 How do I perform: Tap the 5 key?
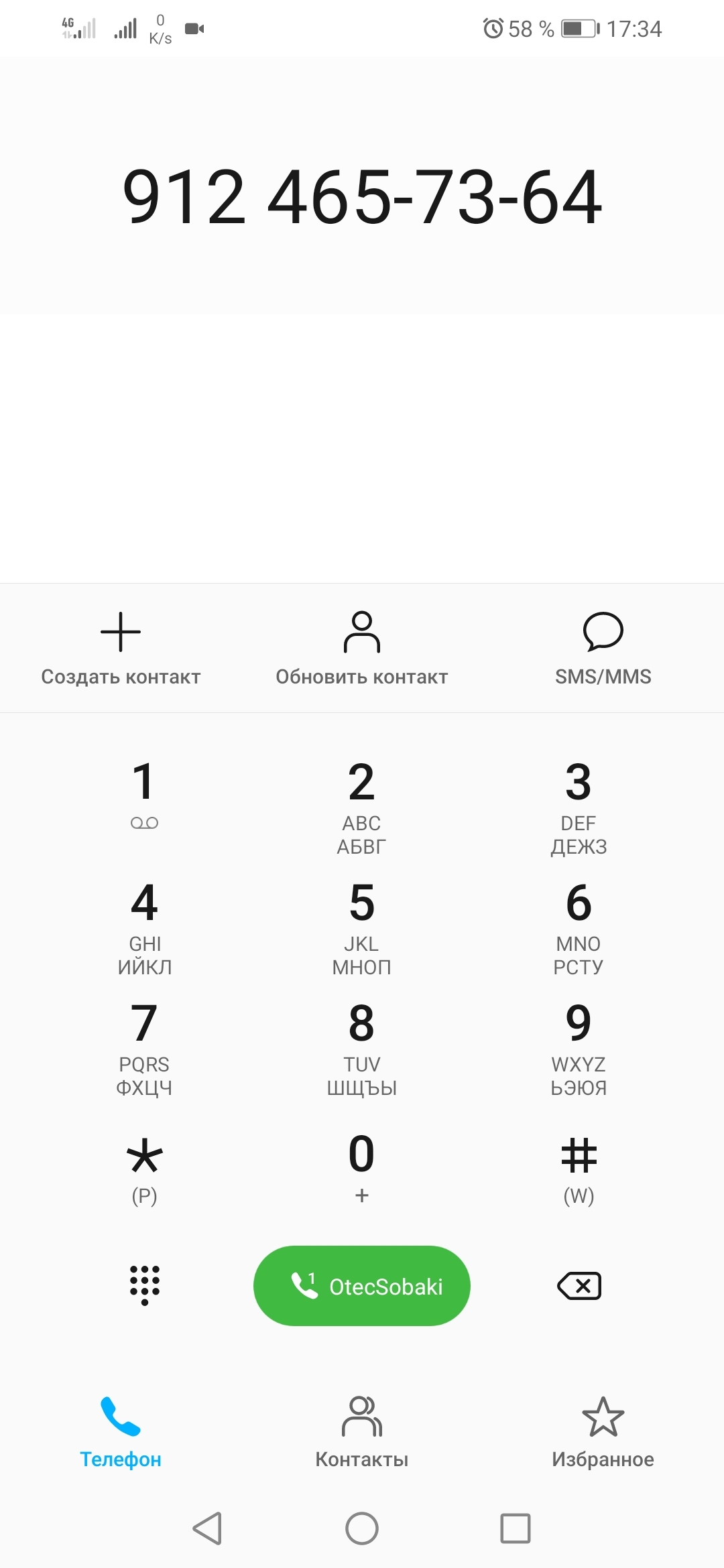[x=361, y=925]
